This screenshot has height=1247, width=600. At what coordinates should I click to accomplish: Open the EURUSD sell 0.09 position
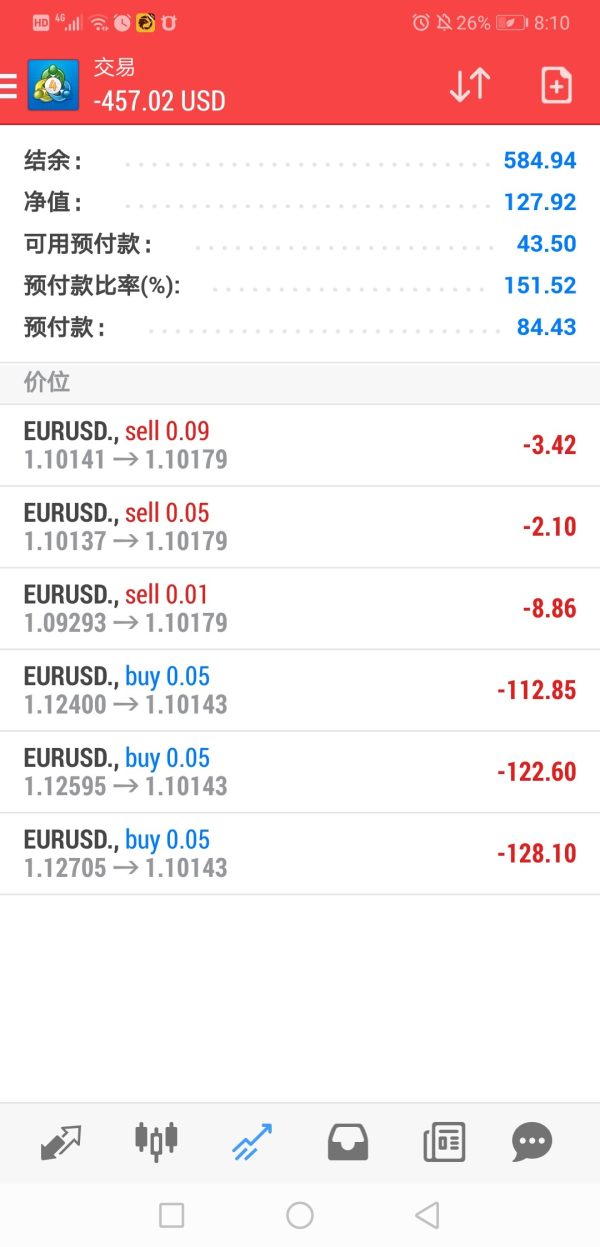tap(300, 445)
